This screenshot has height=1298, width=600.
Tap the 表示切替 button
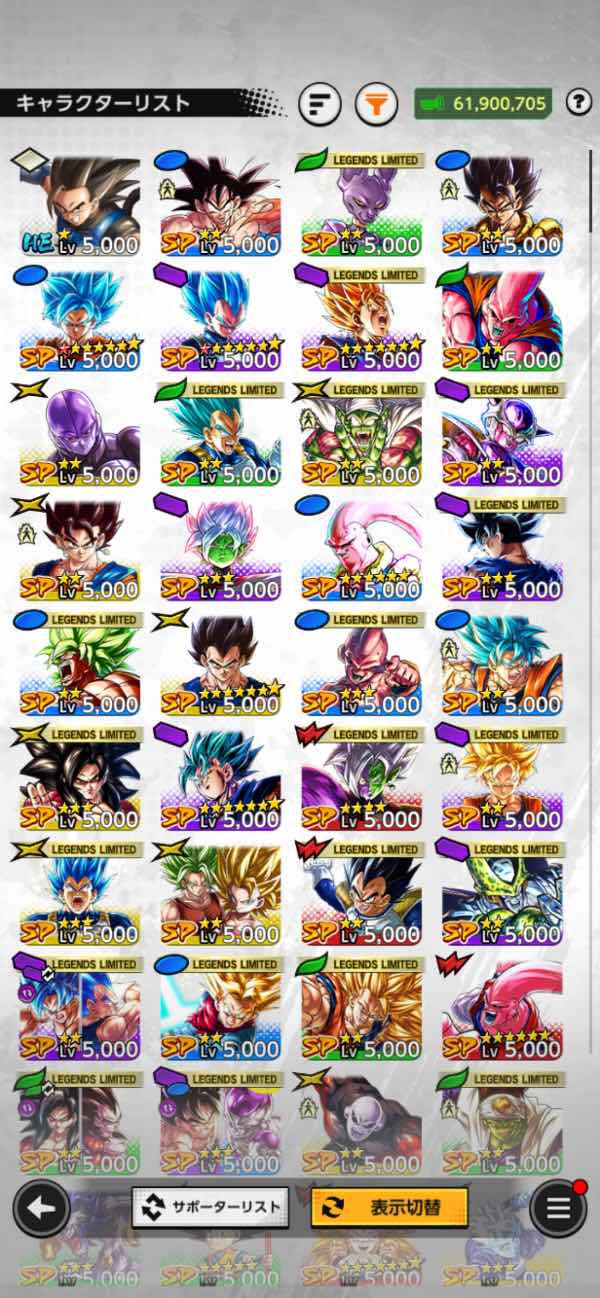click(389, 1207)
